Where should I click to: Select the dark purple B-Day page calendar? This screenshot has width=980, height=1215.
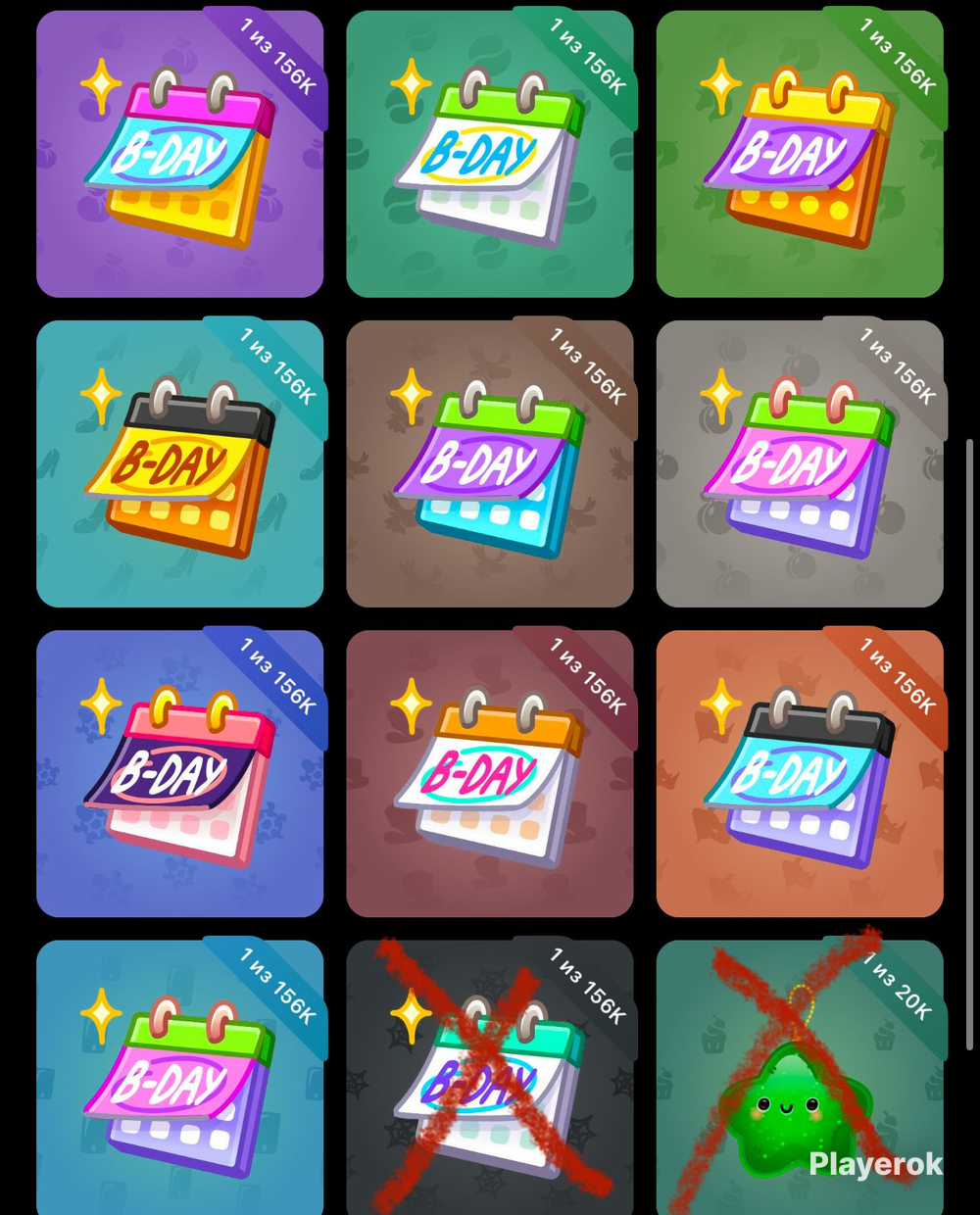[x=179, y=773]
